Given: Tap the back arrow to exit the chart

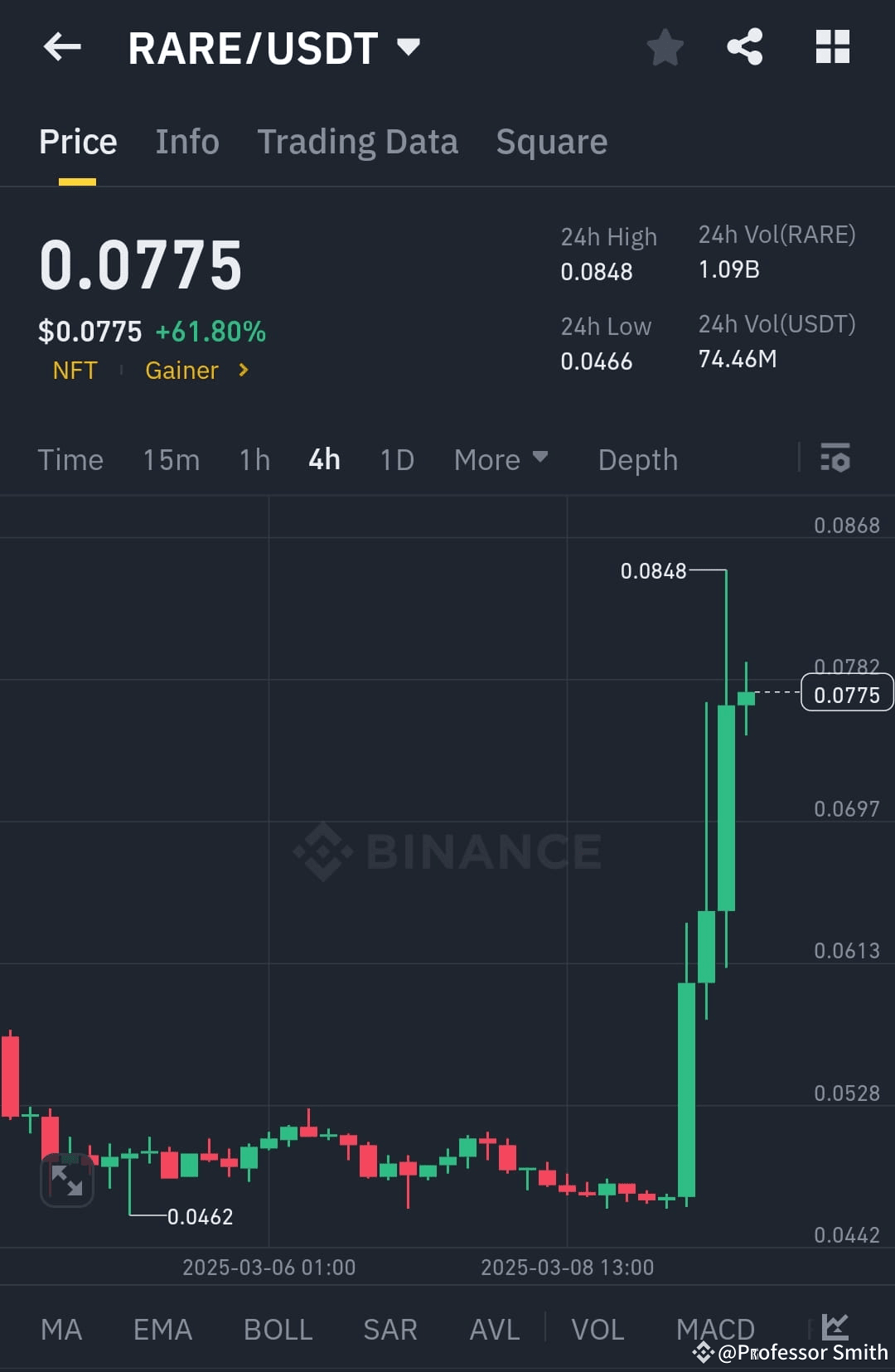Looking at the screenshot, I should [x=62, y=47].
